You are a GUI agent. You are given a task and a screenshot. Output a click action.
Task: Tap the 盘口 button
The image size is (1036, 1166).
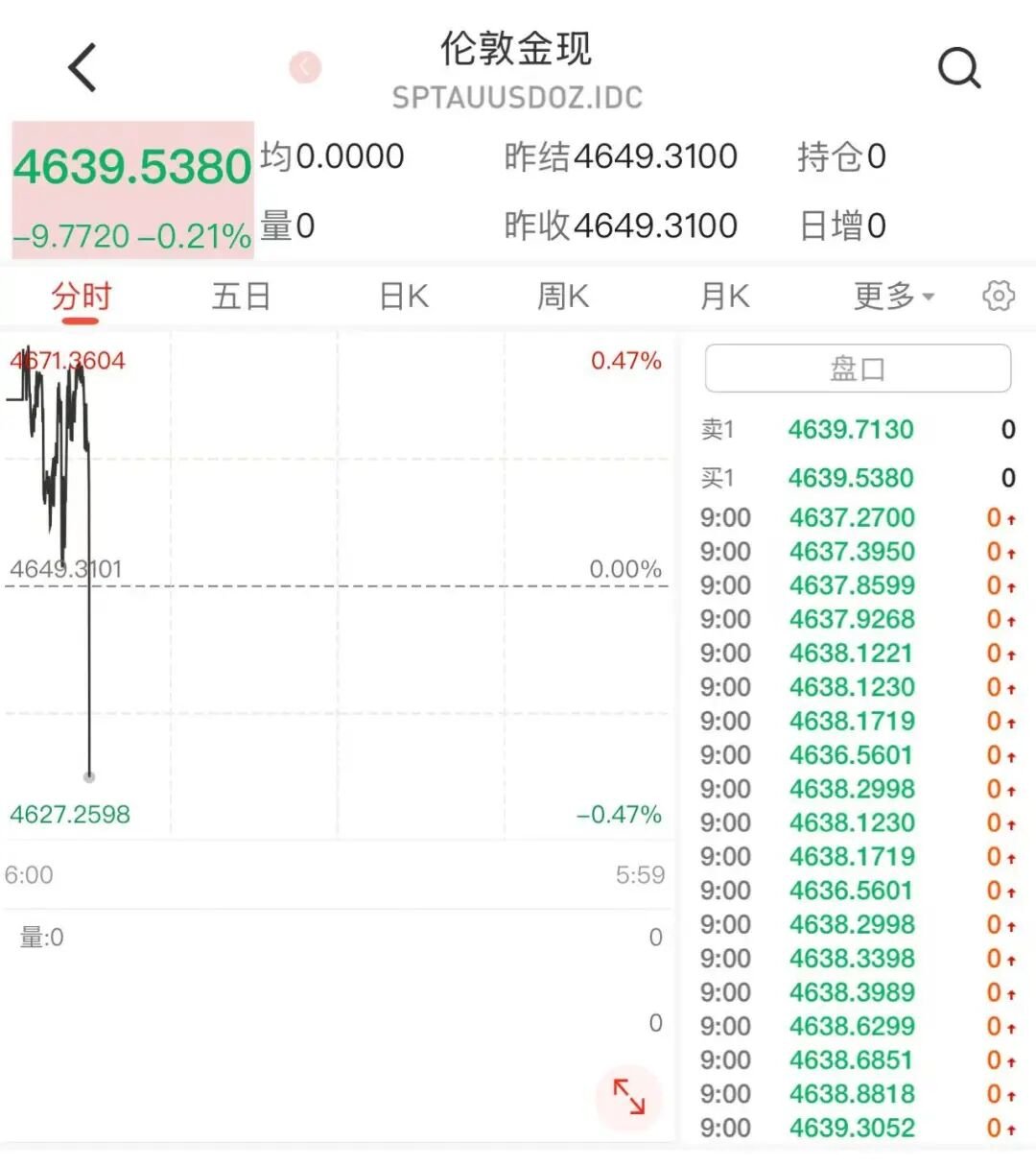coord(858,369)
